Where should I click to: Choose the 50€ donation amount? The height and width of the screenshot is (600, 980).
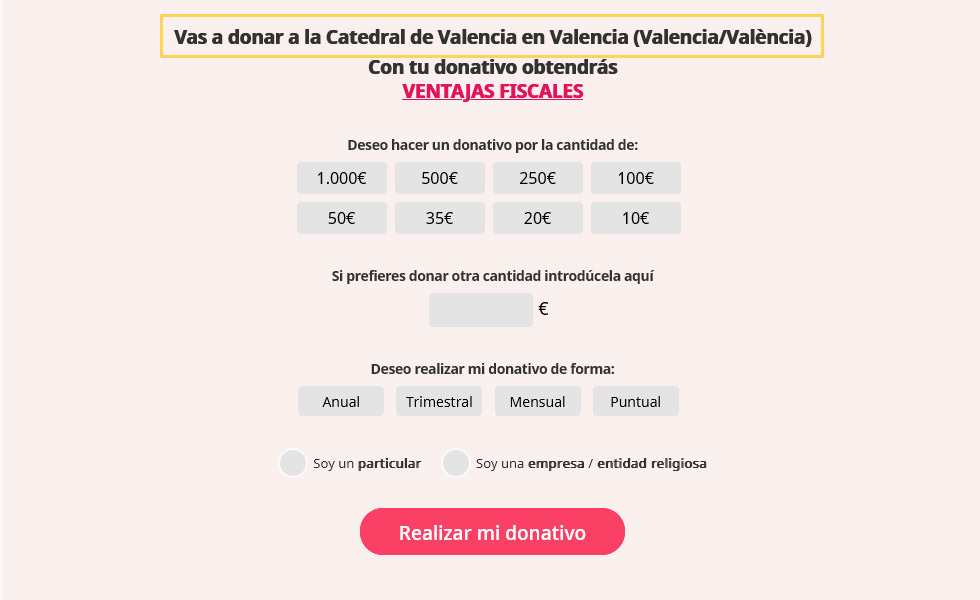(x=341, y=218)
